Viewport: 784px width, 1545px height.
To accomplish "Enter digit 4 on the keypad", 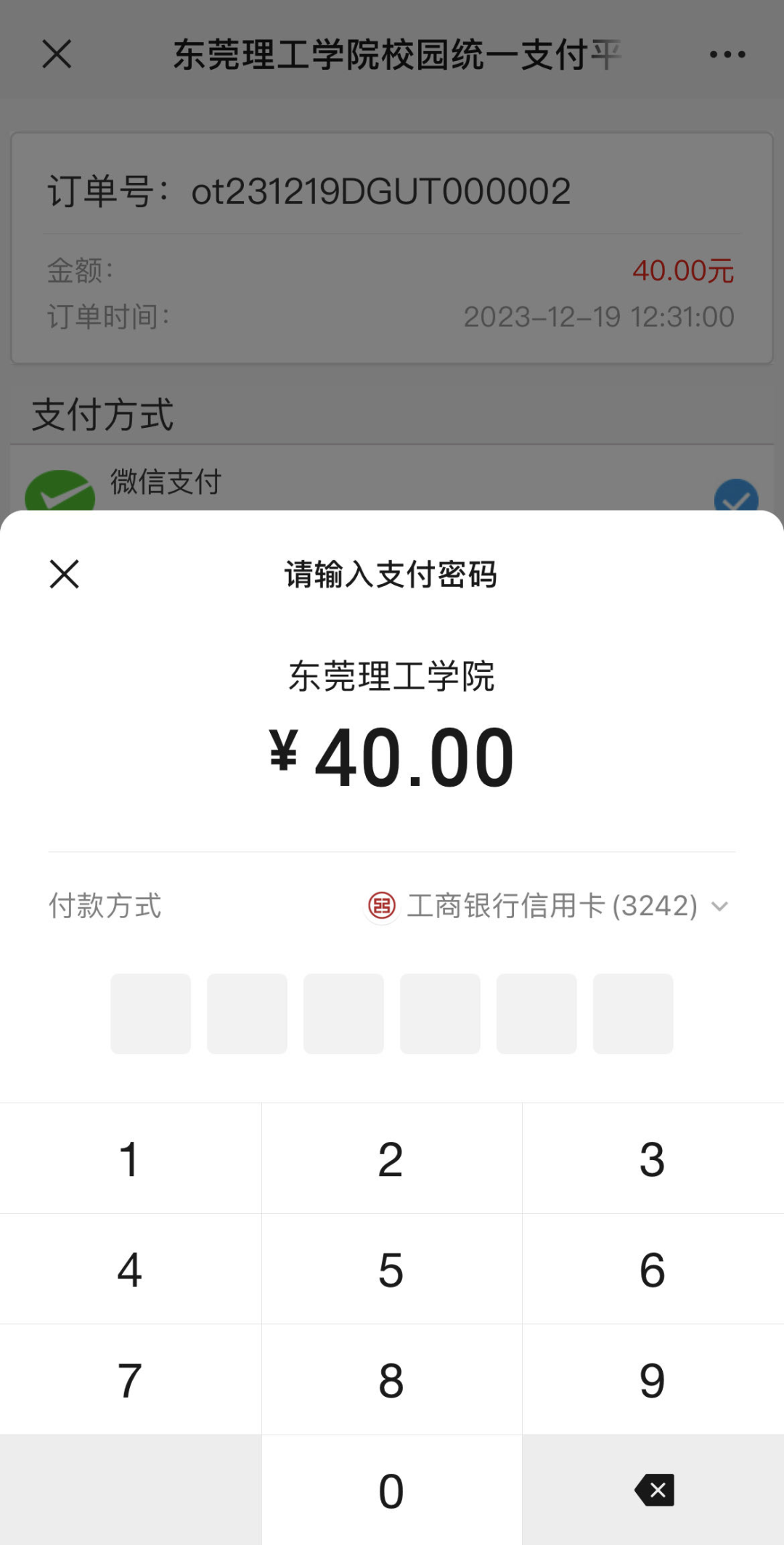I will (x=130, y=1269).
